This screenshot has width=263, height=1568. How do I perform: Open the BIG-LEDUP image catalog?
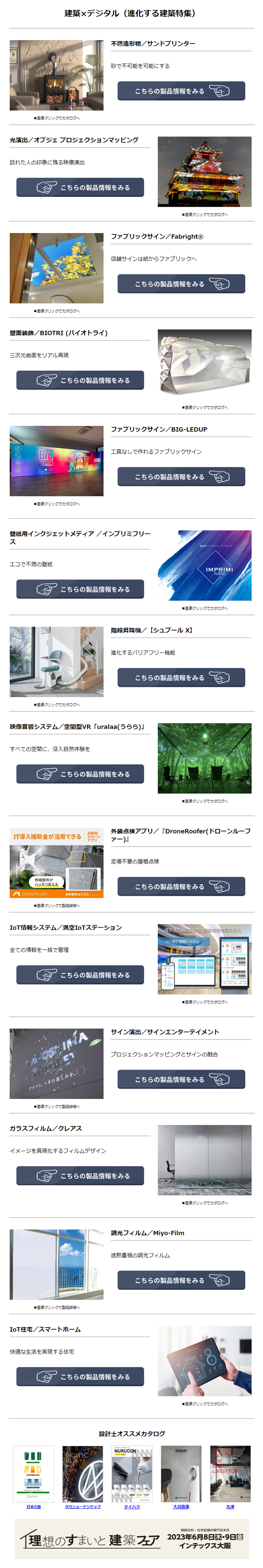point(56,461)
